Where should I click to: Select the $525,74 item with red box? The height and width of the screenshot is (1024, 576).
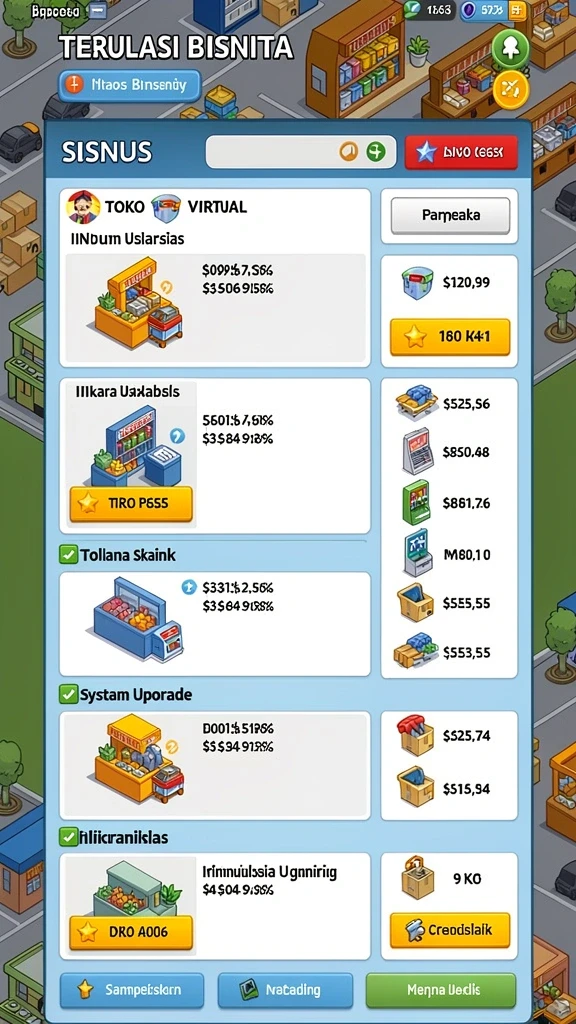[449, 736]
